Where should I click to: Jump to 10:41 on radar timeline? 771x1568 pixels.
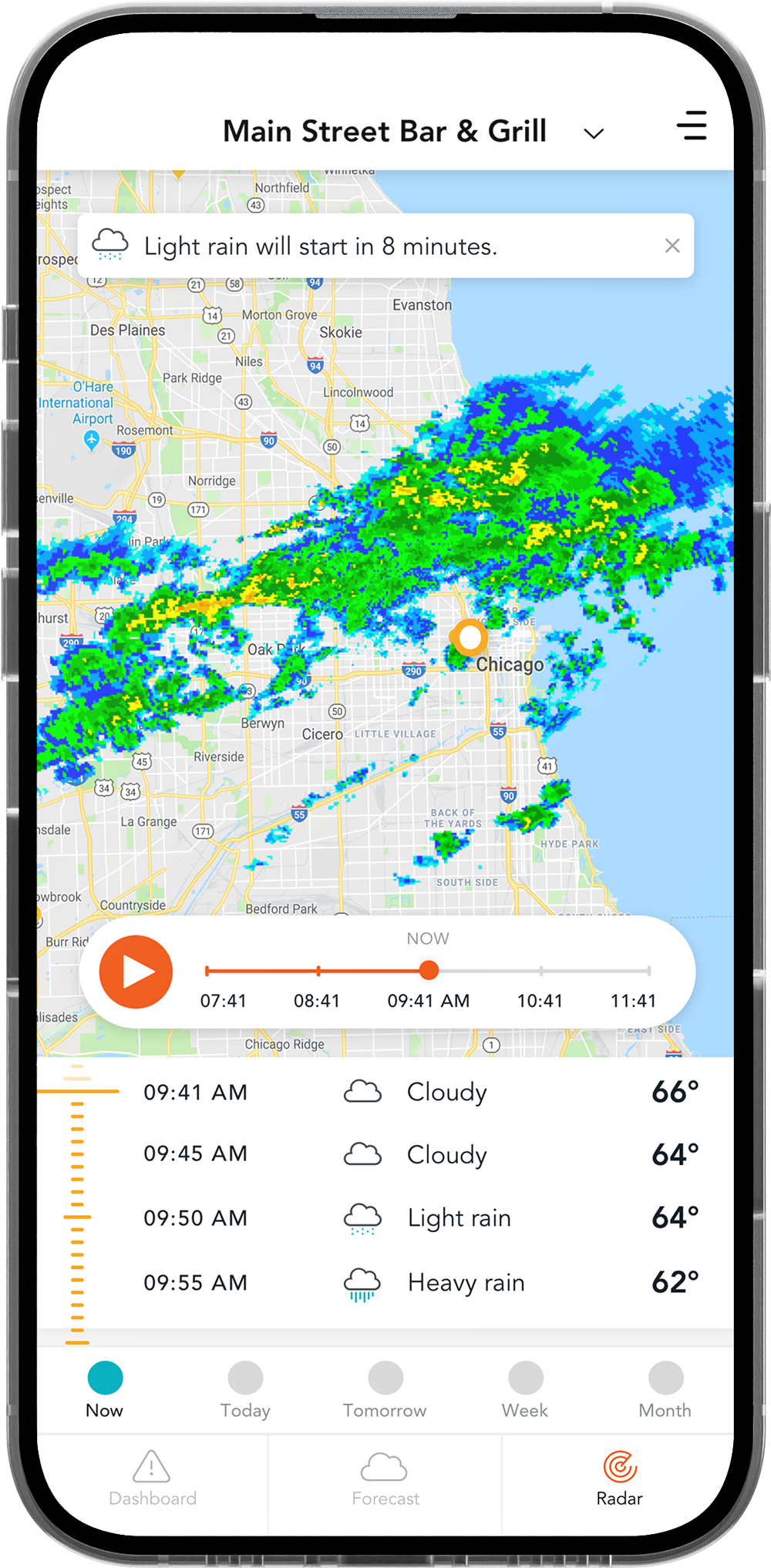coord(541,972)
